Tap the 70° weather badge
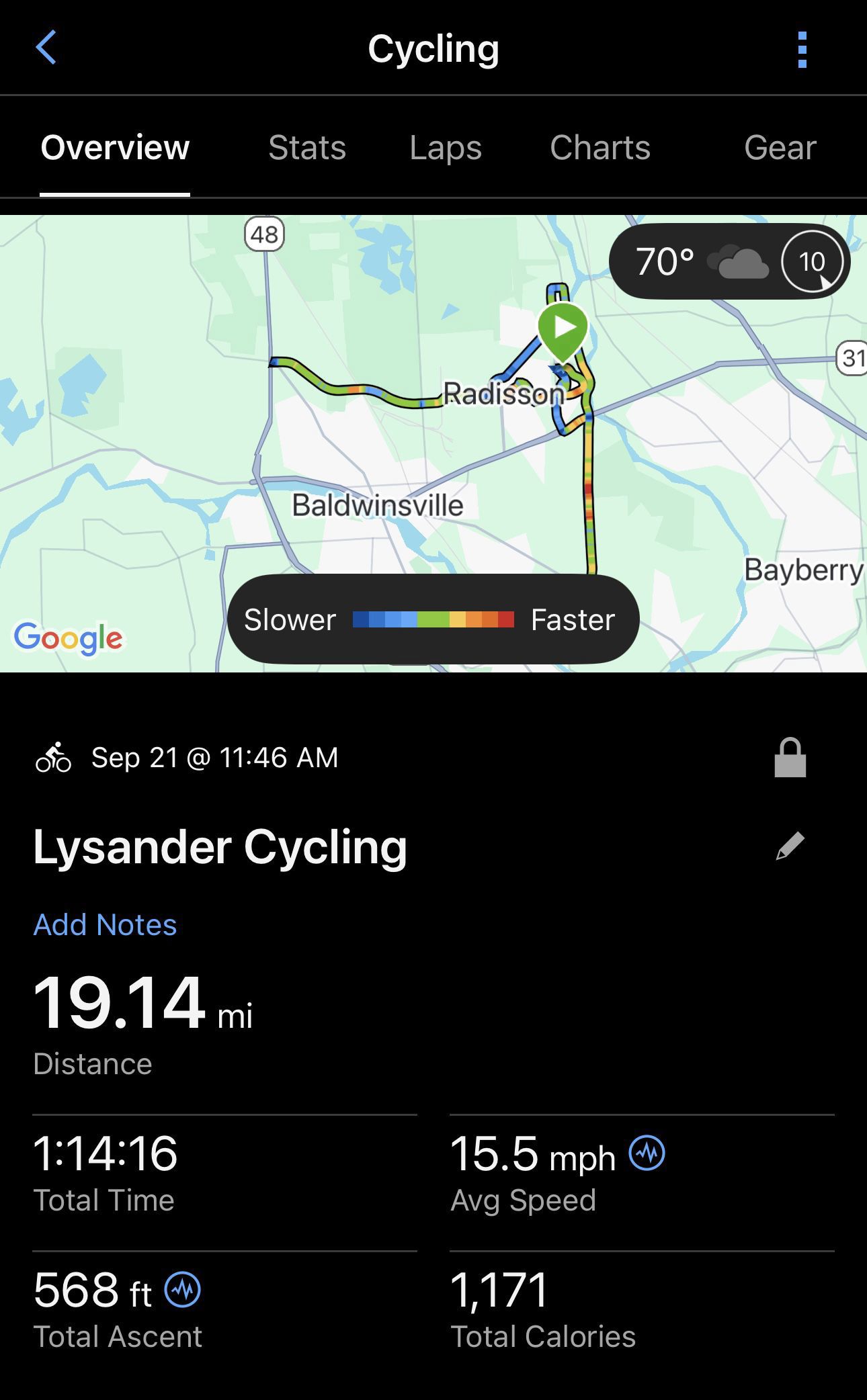Screen dimensions: 867x1400 (x=729, y=261)
